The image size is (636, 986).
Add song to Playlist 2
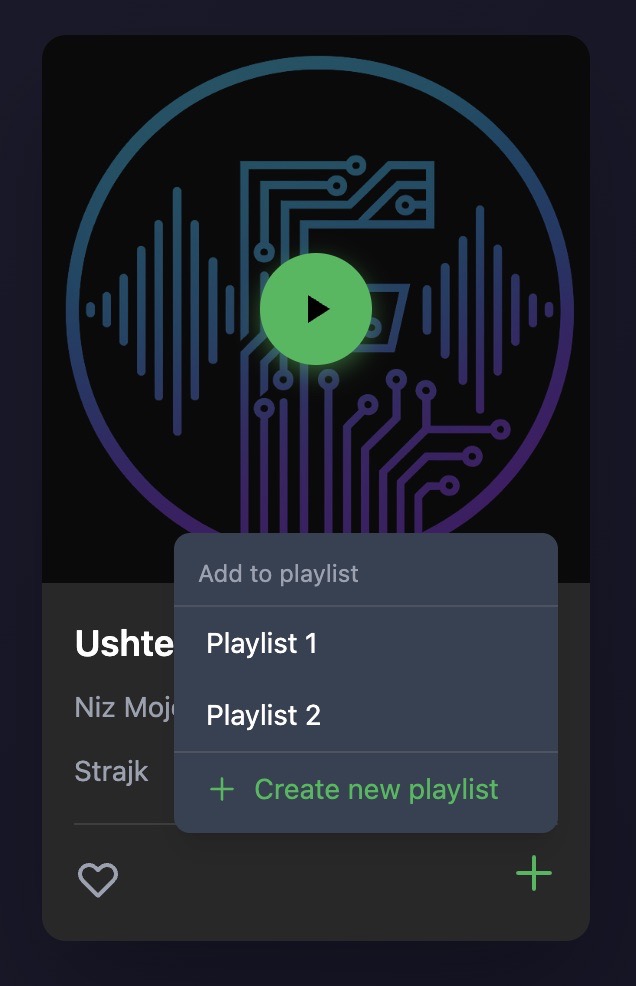coord(263,715)
